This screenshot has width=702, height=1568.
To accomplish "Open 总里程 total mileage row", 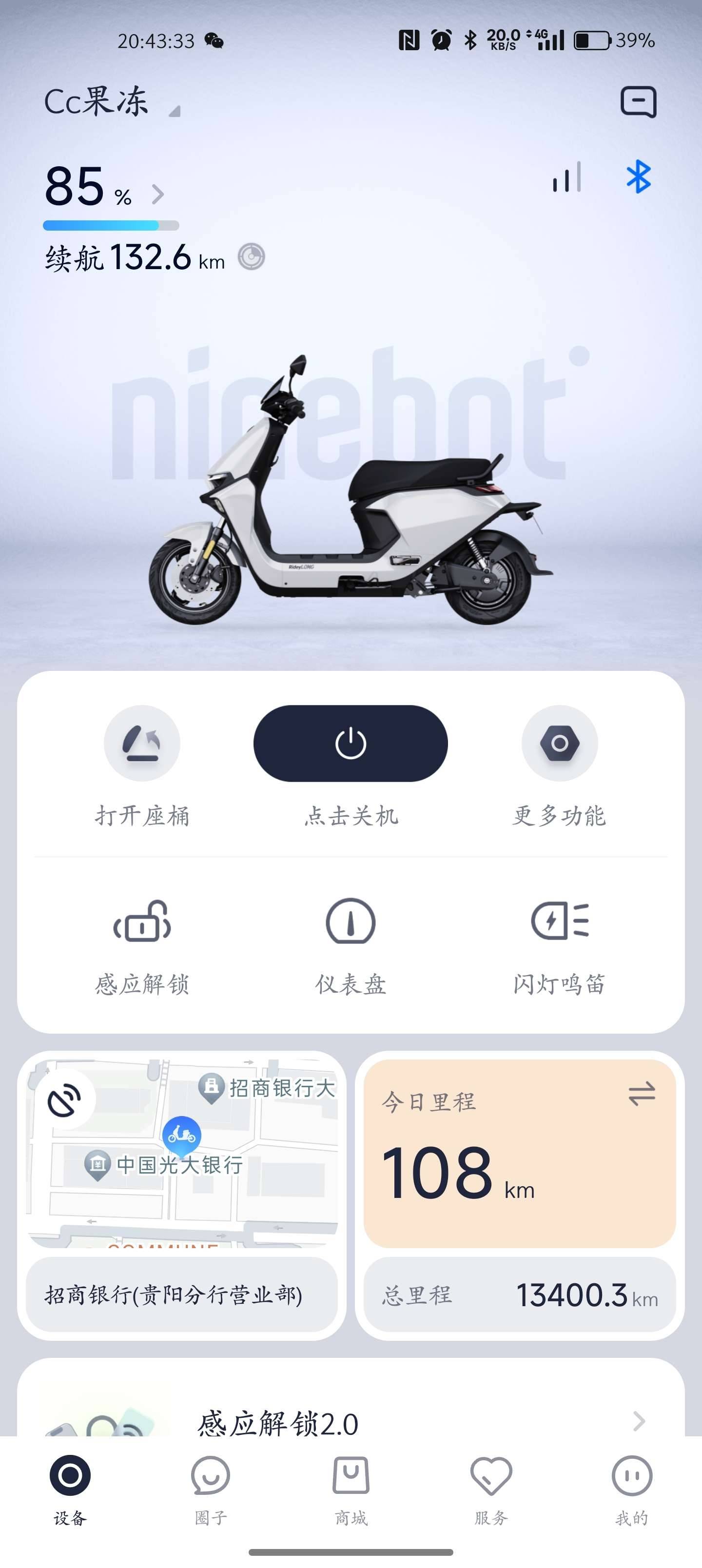I will [519, 1294].
